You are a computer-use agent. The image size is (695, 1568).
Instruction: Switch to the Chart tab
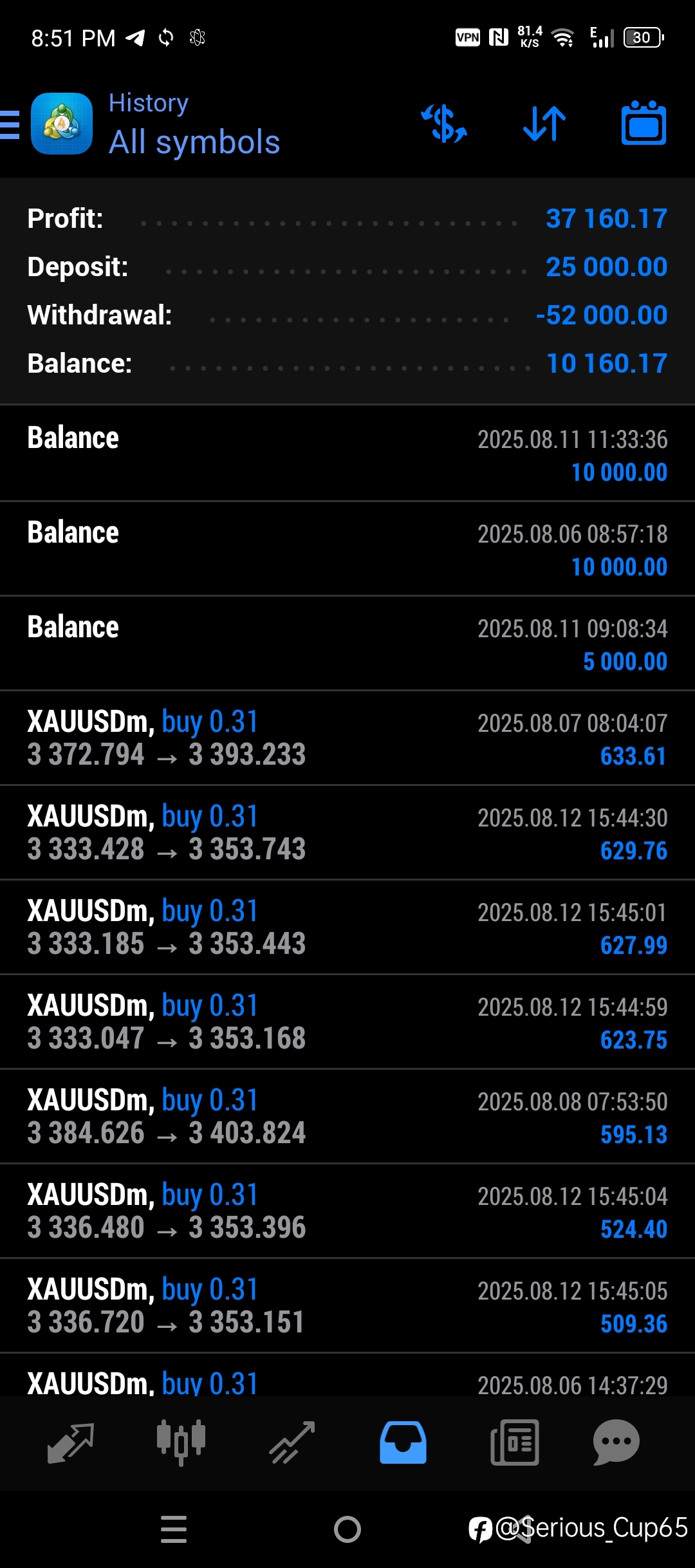tap(181, 1442)
